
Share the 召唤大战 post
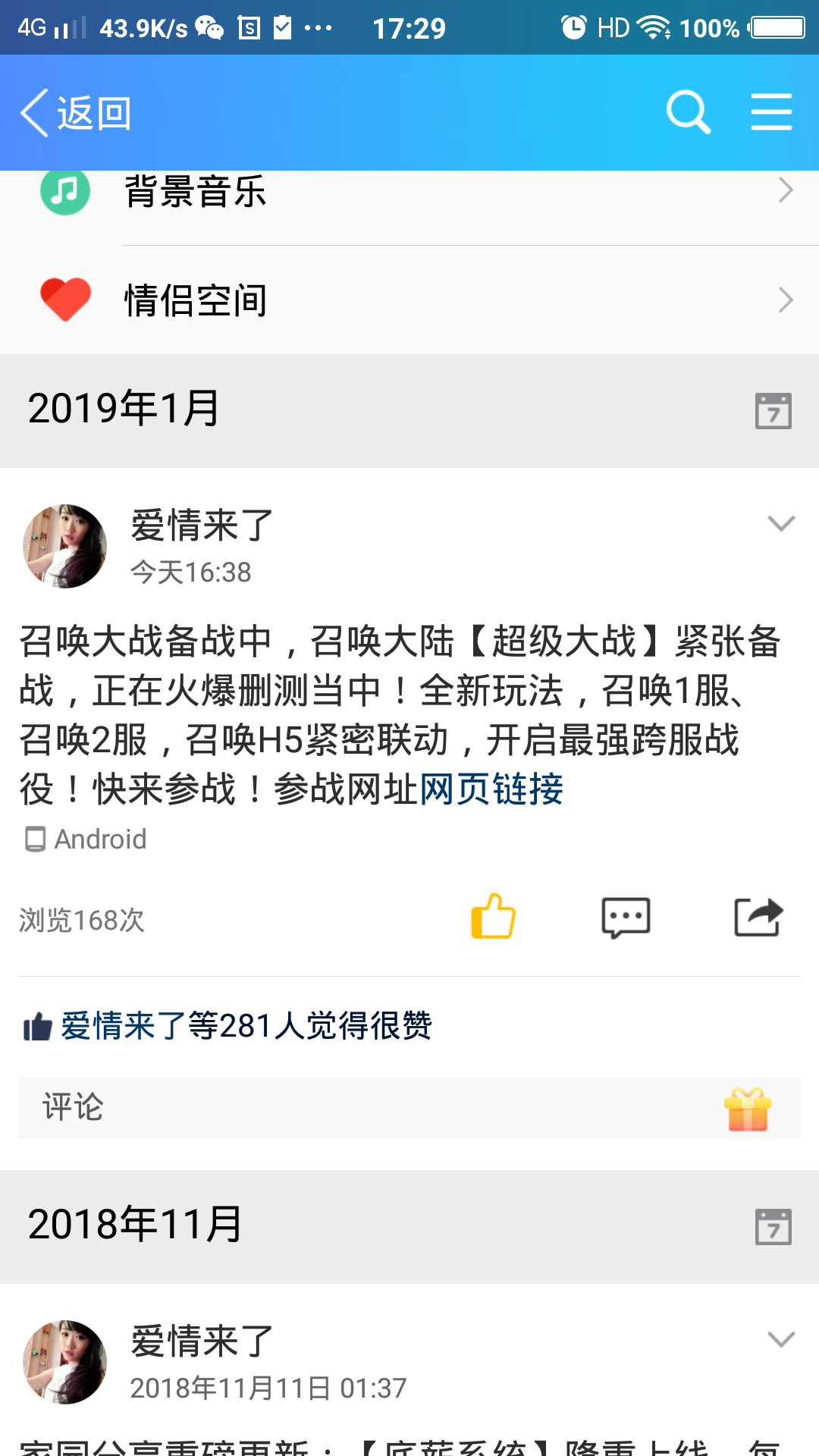tap(758, 918)
